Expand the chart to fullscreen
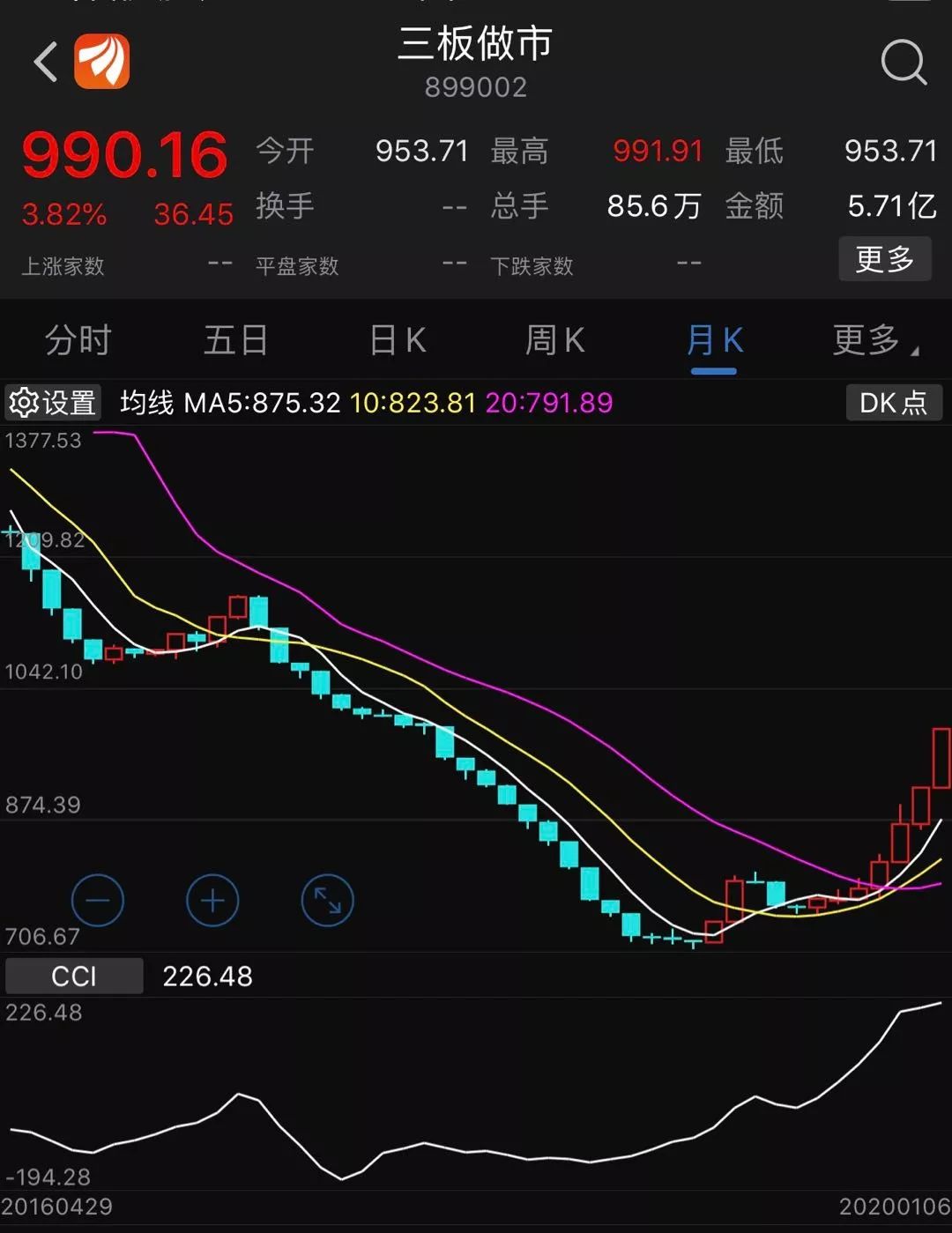Viewport: 952px width, 1233px height. click(x=327, y=901)
